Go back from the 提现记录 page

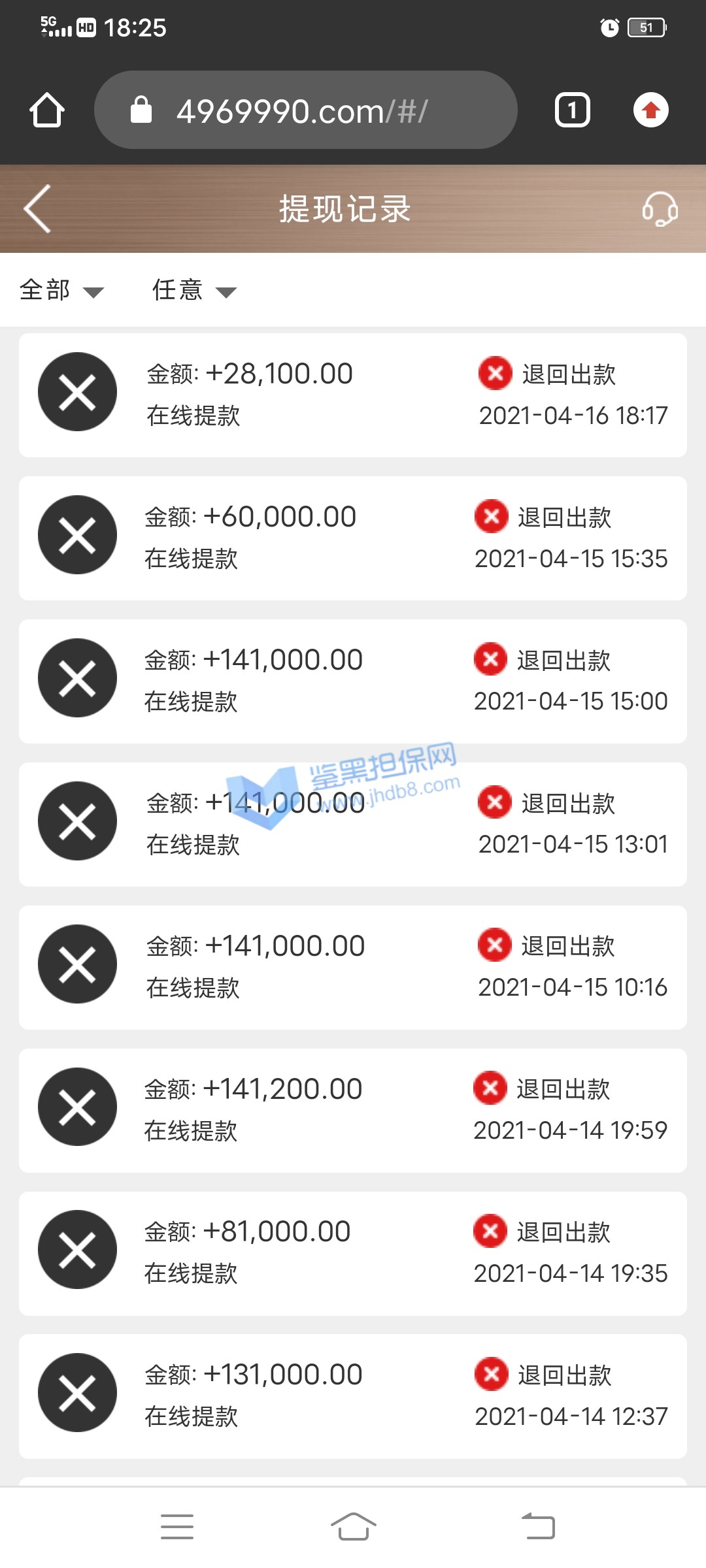[x=37, y=209]
